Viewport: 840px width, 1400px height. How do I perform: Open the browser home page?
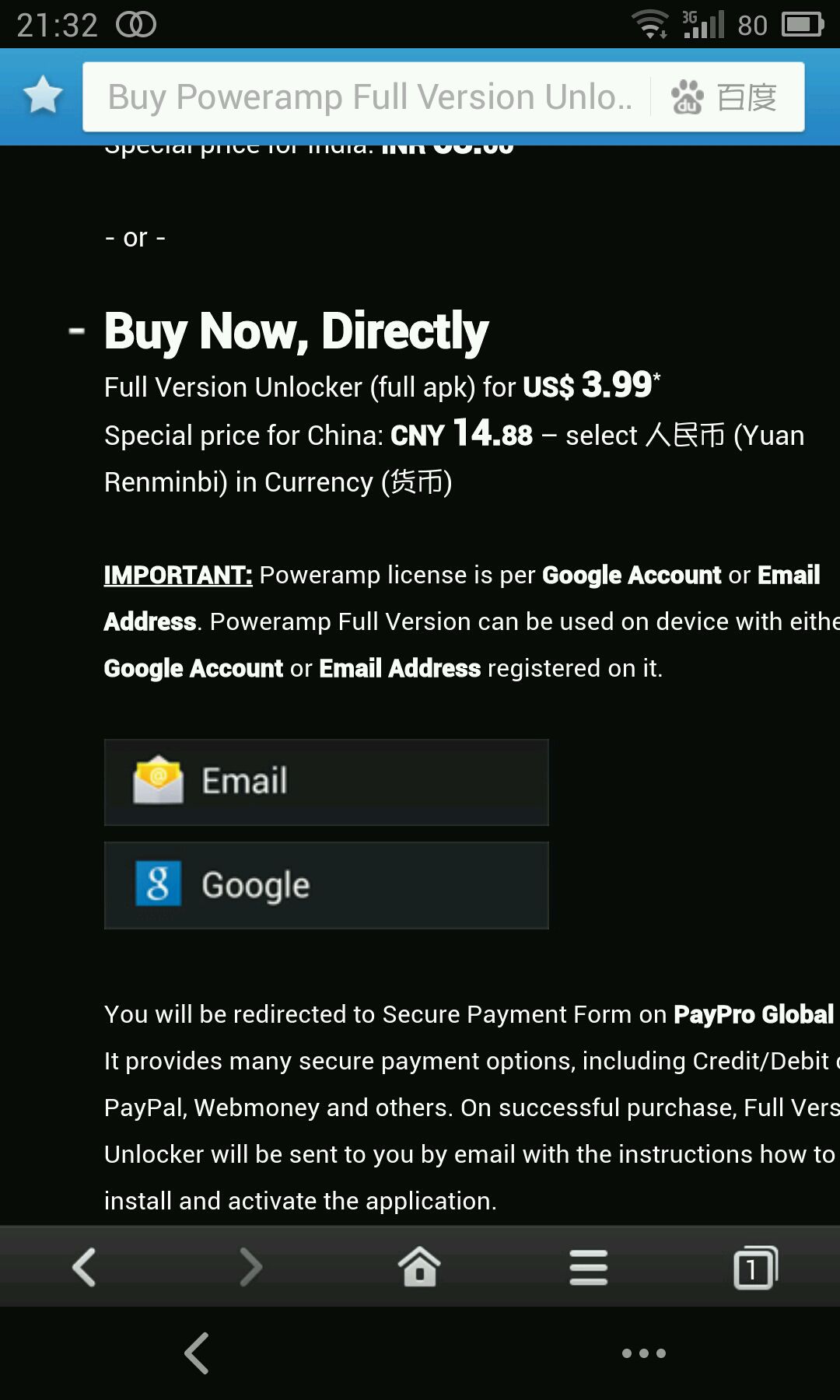[420, 1266]
